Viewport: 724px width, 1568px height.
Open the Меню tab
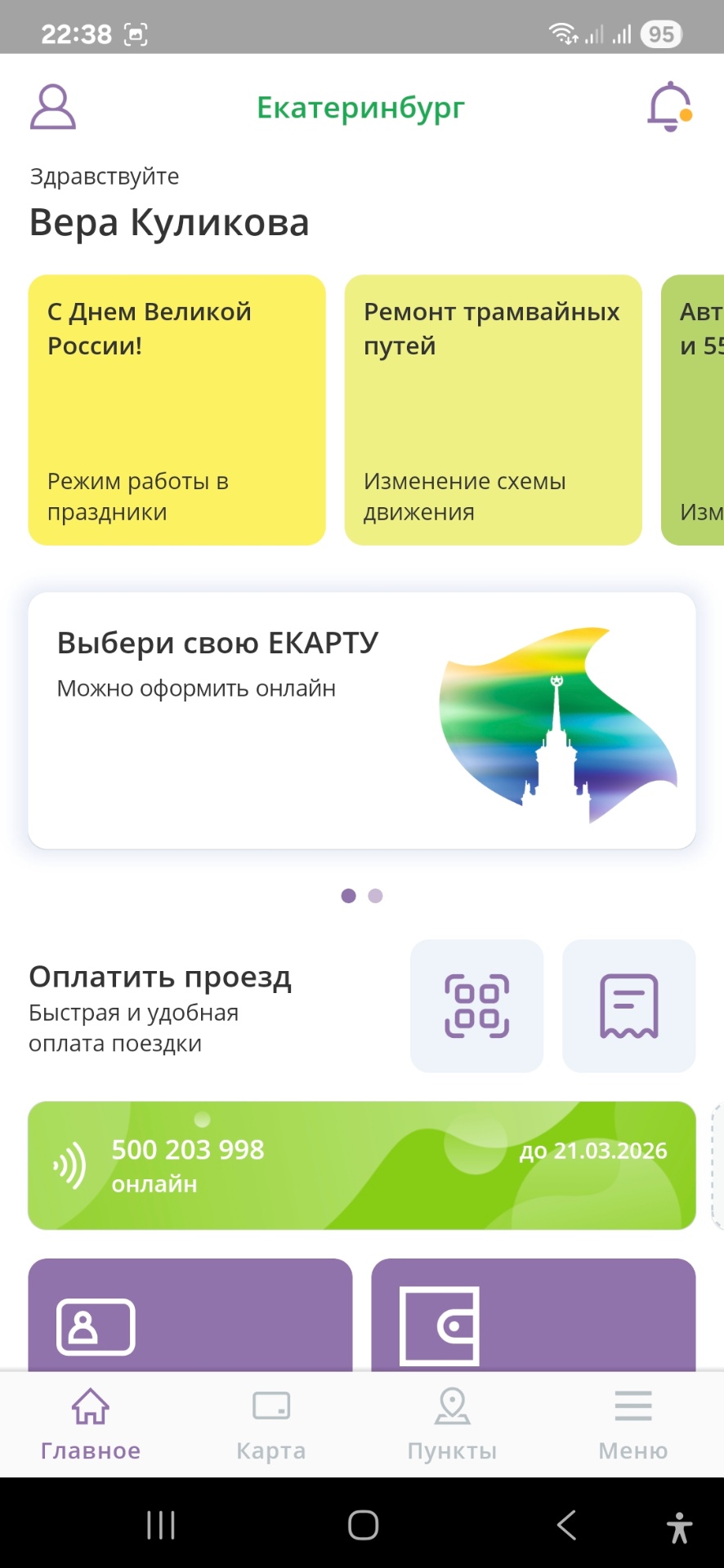point(633,1424)
